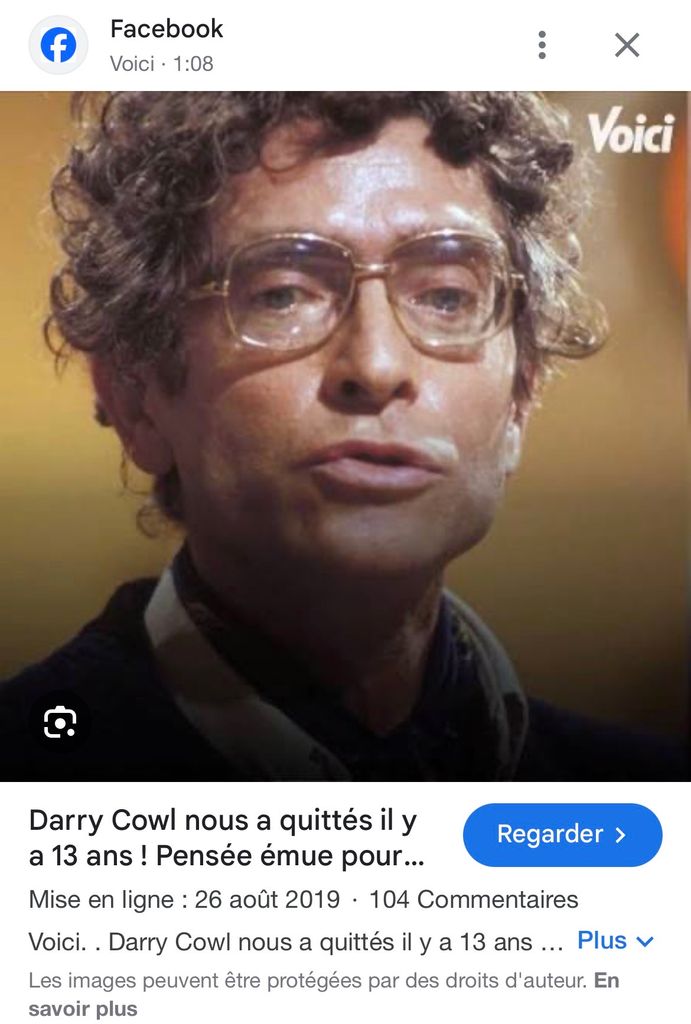Open the three-dot overflow menu
The width and height of the screenshot is (691, 1024).
click(x=541, y=45)
